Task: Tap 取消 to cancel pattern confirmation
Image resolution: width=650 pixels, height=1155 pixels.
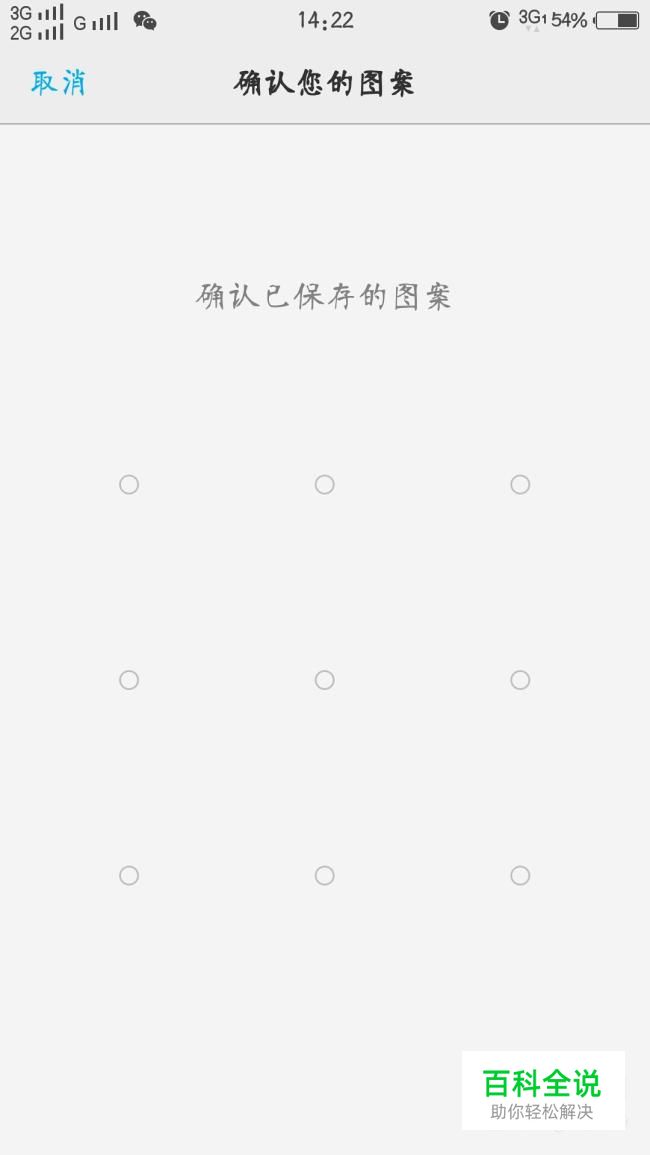Action: [58, 82]
